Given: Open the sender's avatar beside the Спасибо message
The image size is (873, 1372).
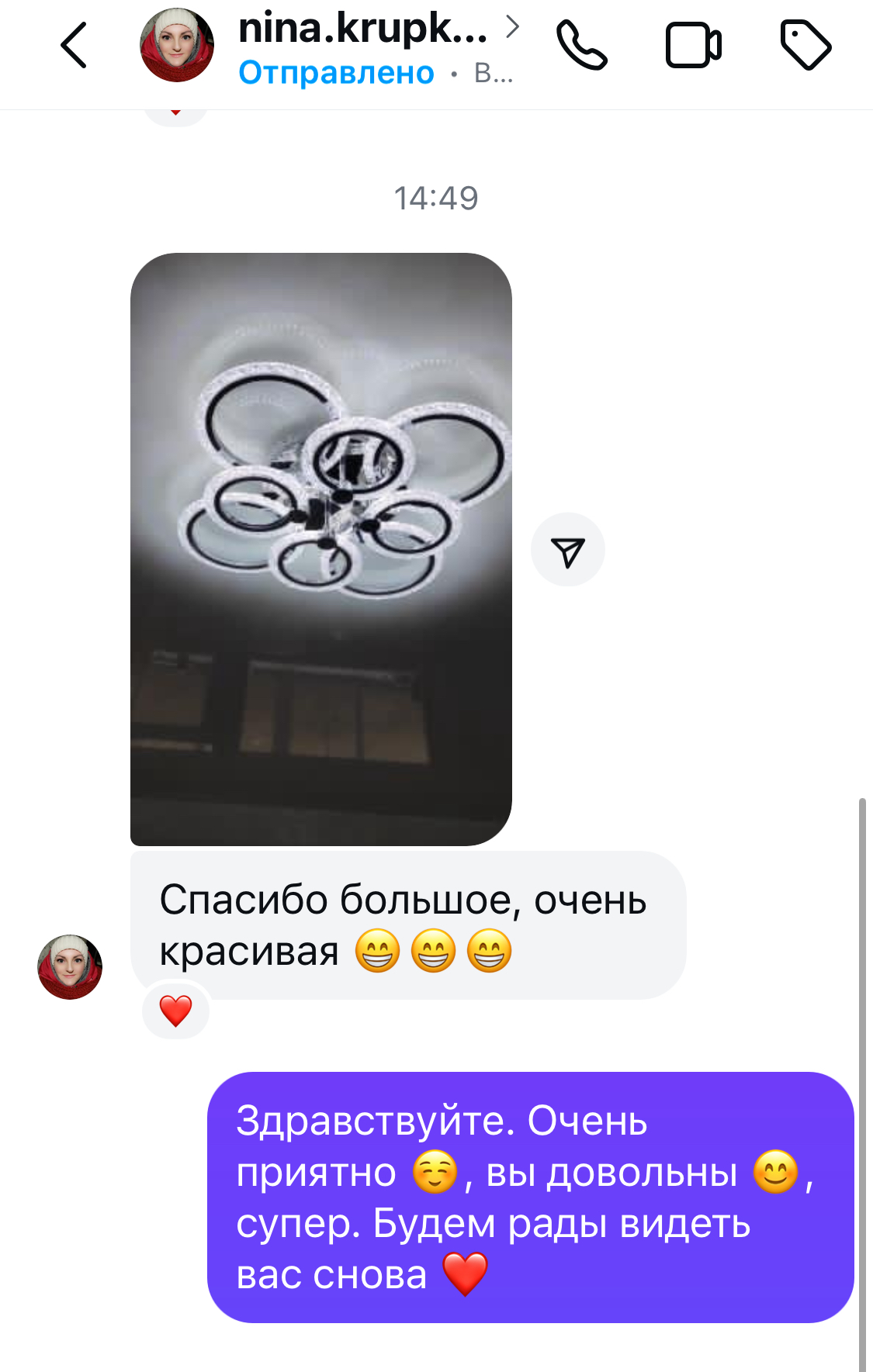Looking at the screenshot, I should tap(70, 966).
